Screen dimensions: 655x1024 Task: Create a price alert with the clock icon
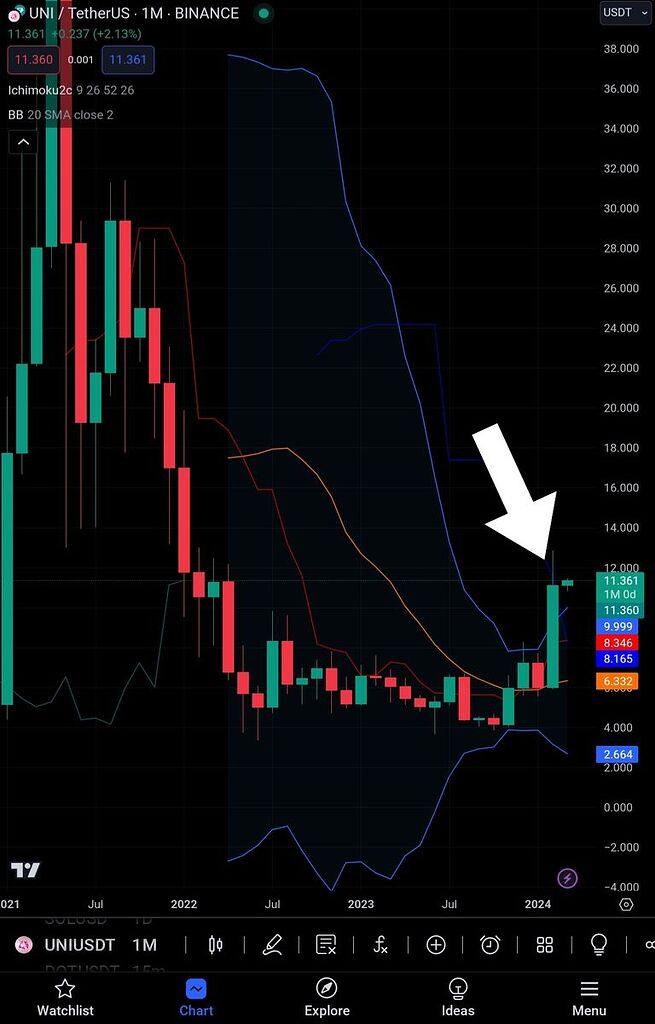pos(490,945)
